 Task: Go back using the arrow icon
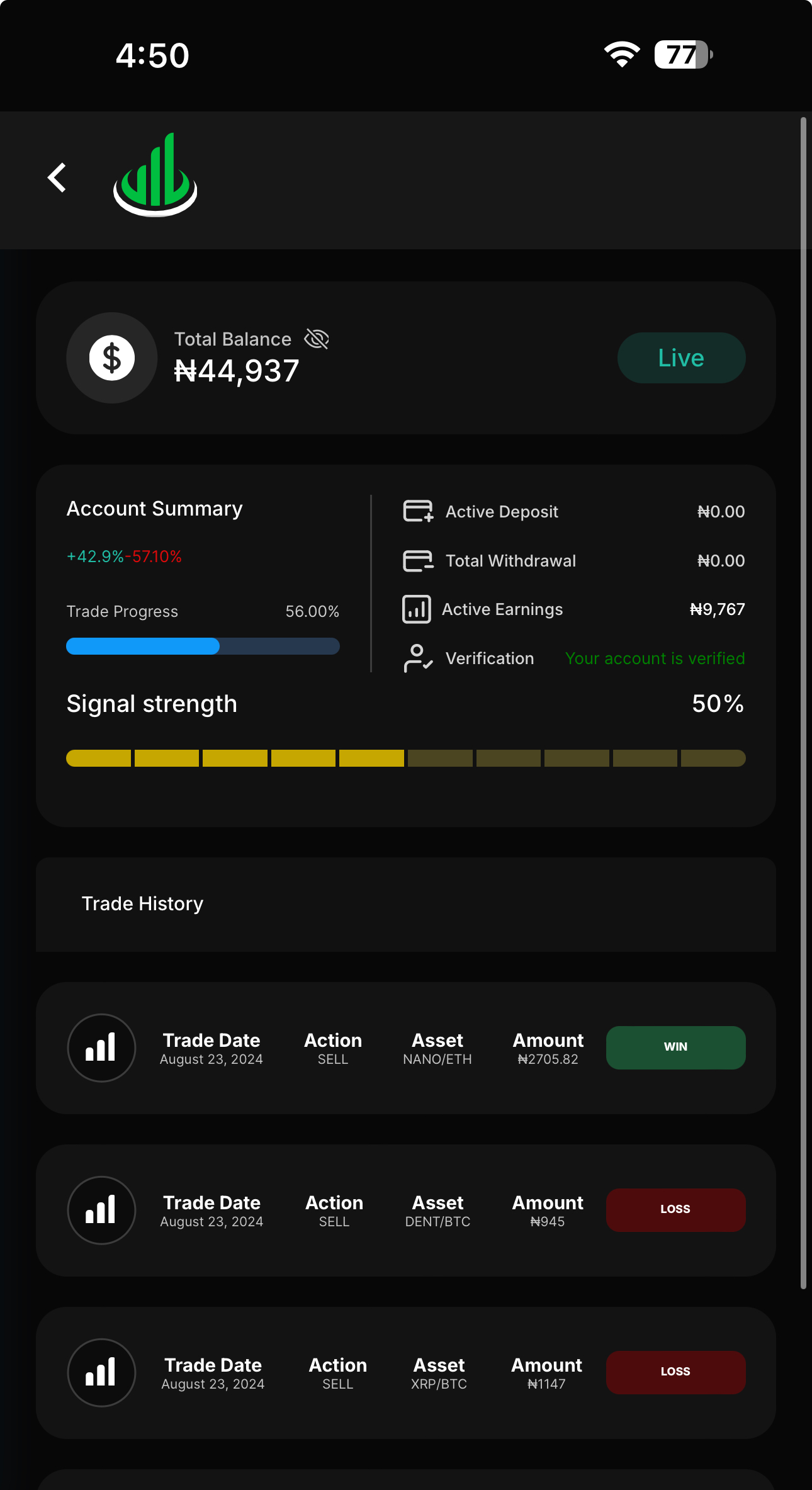coord(57,178)
